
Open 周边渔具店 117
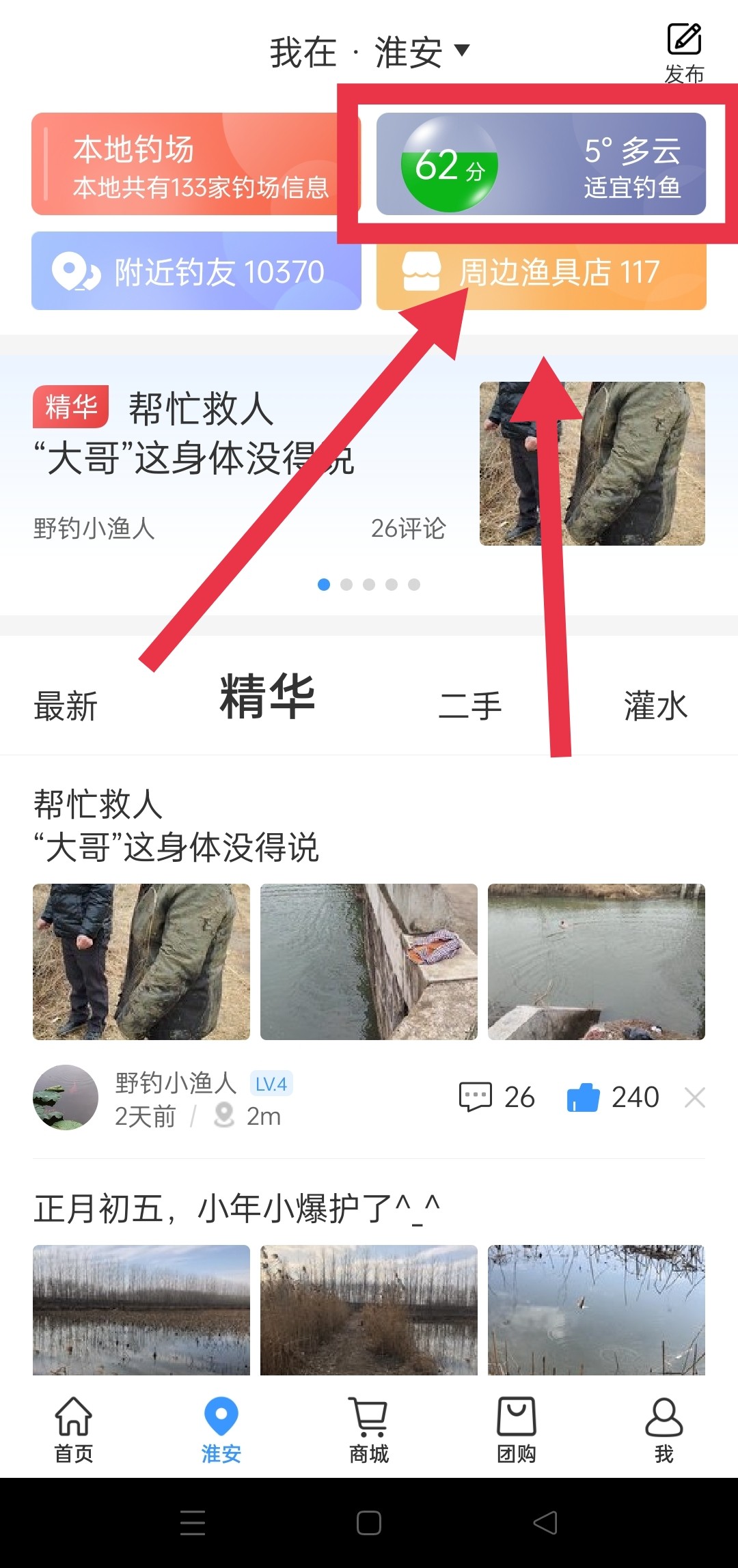tap(541, 271)
